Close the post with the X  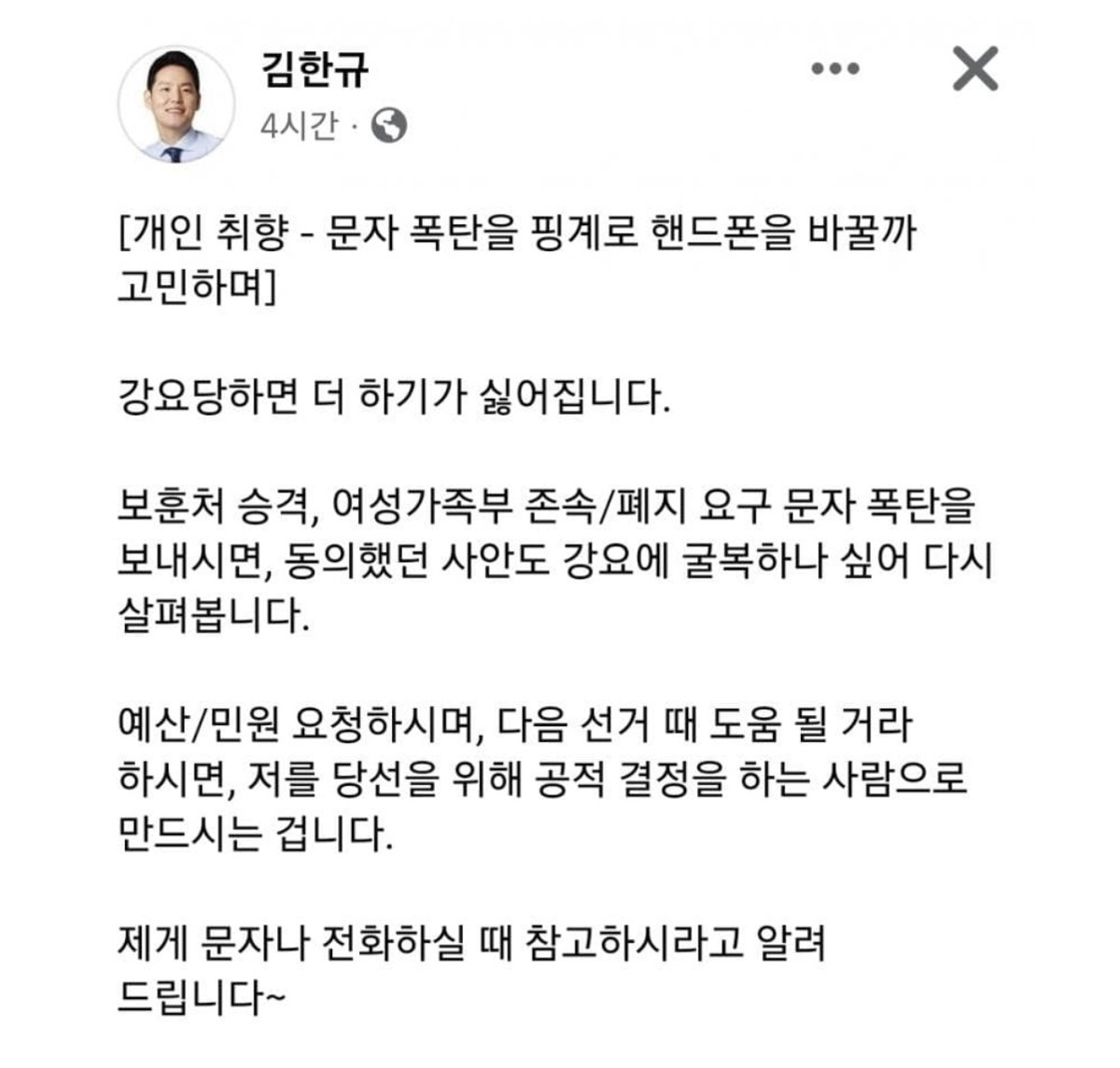(x=974, y=69)
